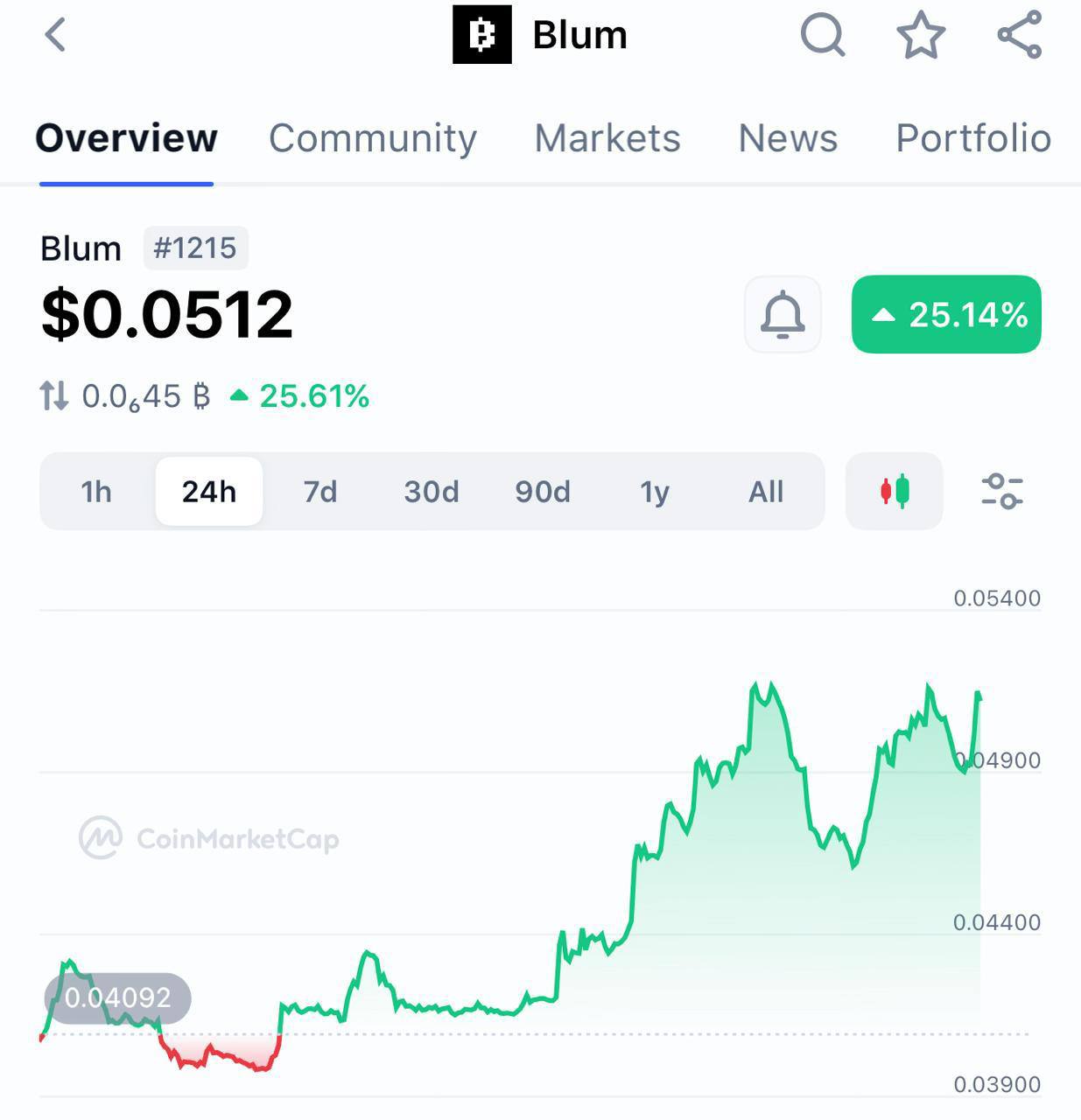Select the 30d chart range

pos(431,492)
